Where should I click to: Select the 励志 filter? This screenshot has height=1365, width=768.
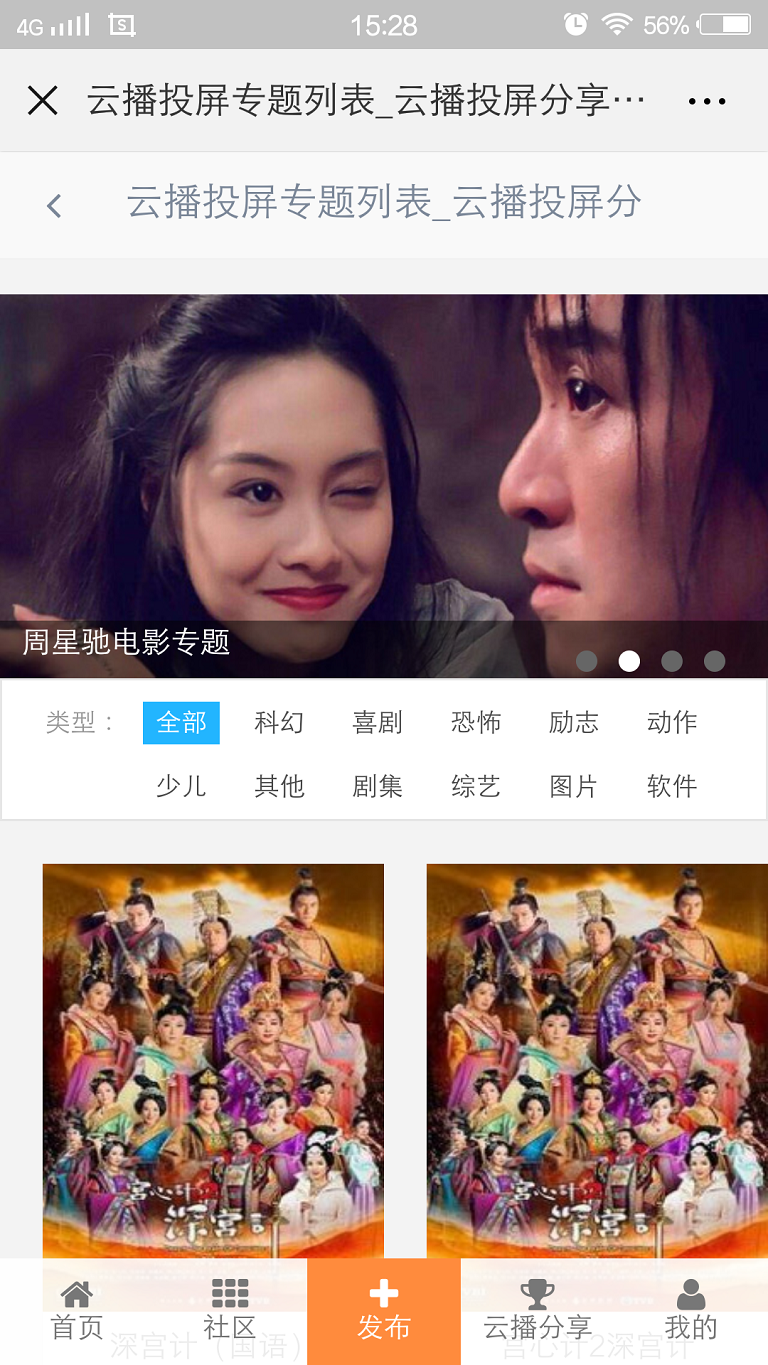[573, 723]
